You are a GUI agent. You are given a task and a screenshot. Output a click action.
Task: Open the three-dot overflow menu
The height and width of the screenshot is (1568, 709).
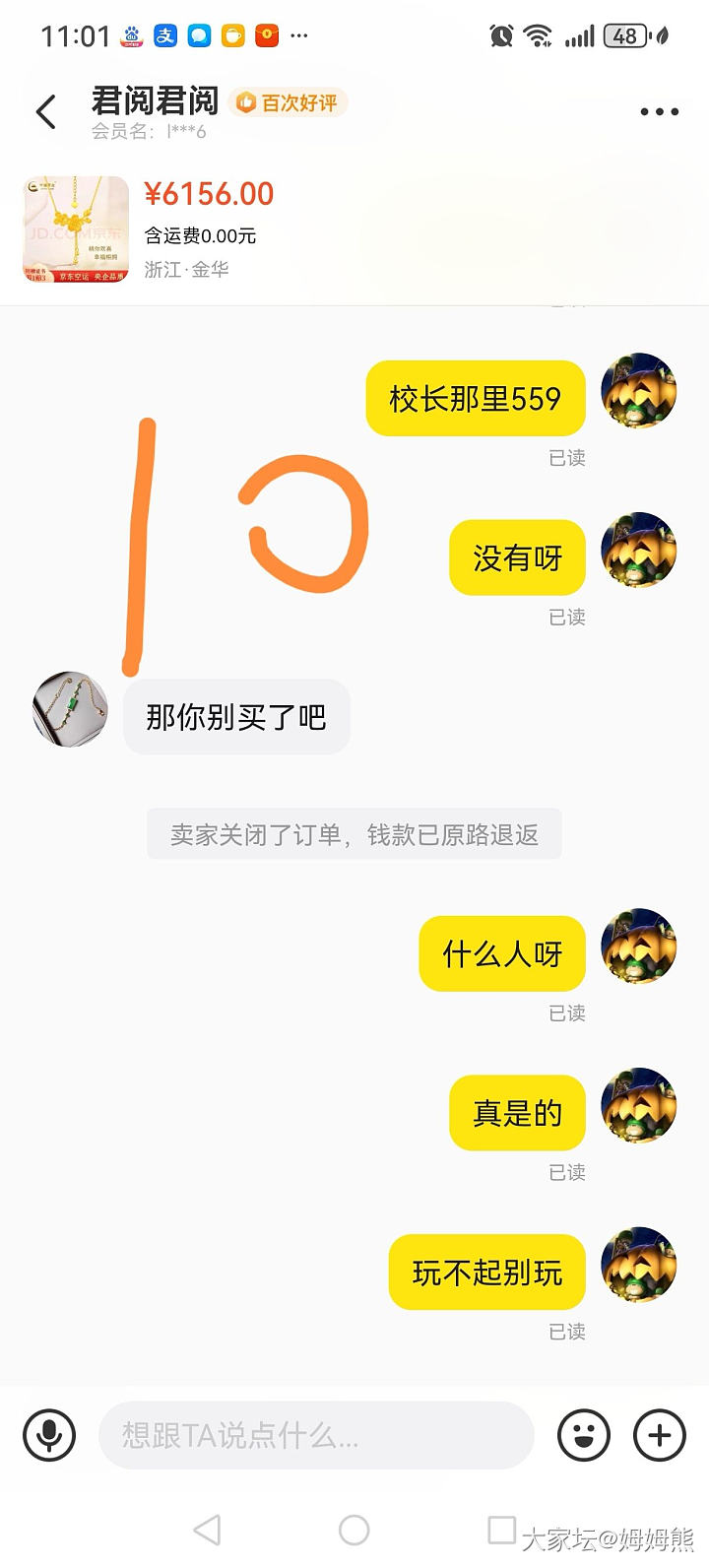pyautogui.click(x=659, y=112)
